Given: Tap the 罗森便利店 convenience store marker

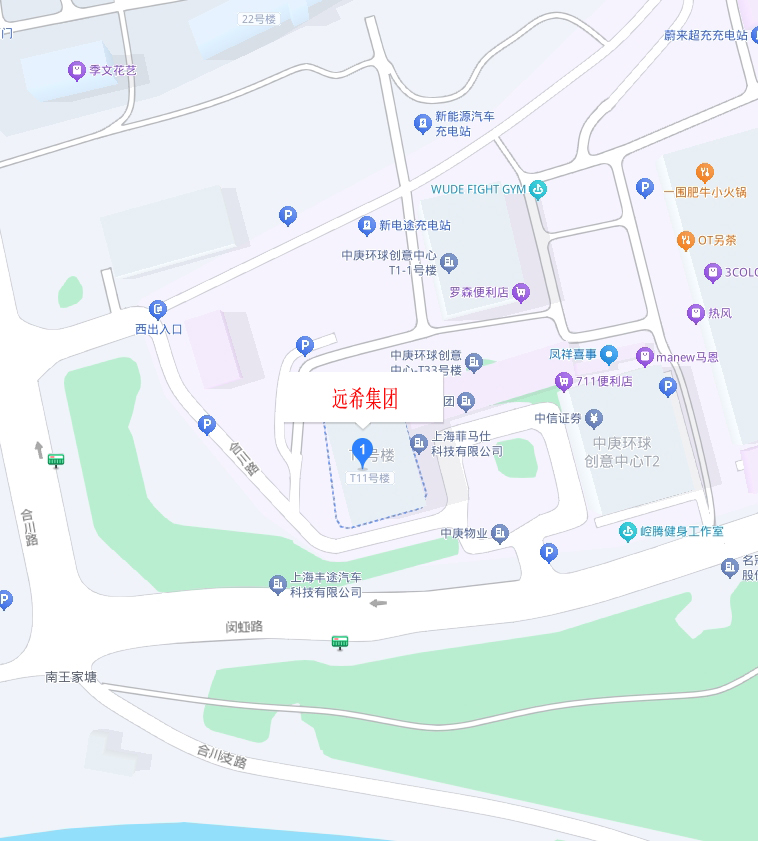Looking at the screenshot, I should (520, 293).
